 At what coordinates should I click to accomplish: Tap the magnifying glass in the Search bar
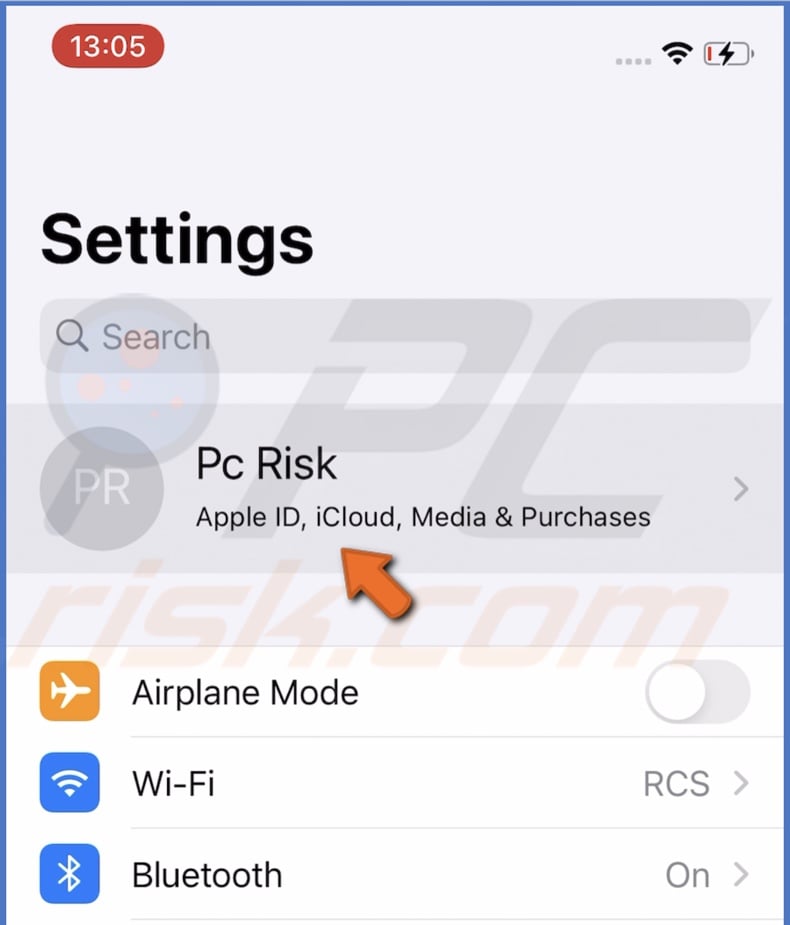pyautogui.click(x=70, y=337)
